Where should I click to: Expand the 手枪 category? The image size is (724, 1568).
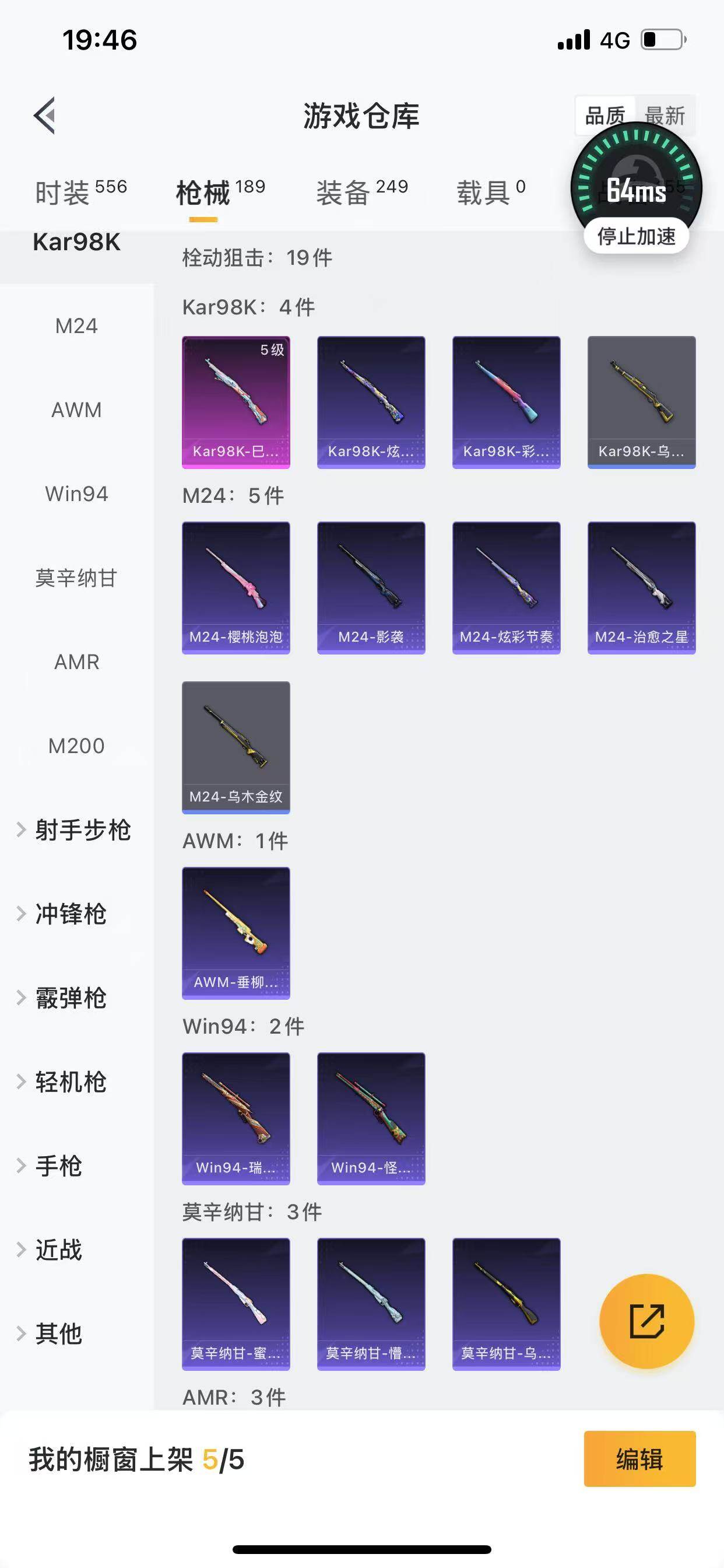click(x=58, y=1165)
